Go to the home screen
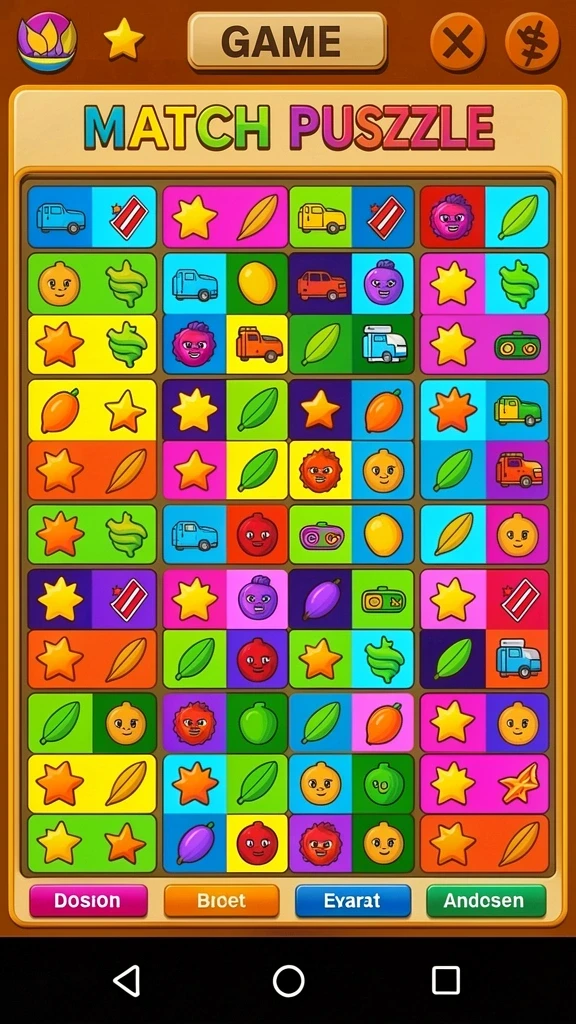 tap(288, 981)
